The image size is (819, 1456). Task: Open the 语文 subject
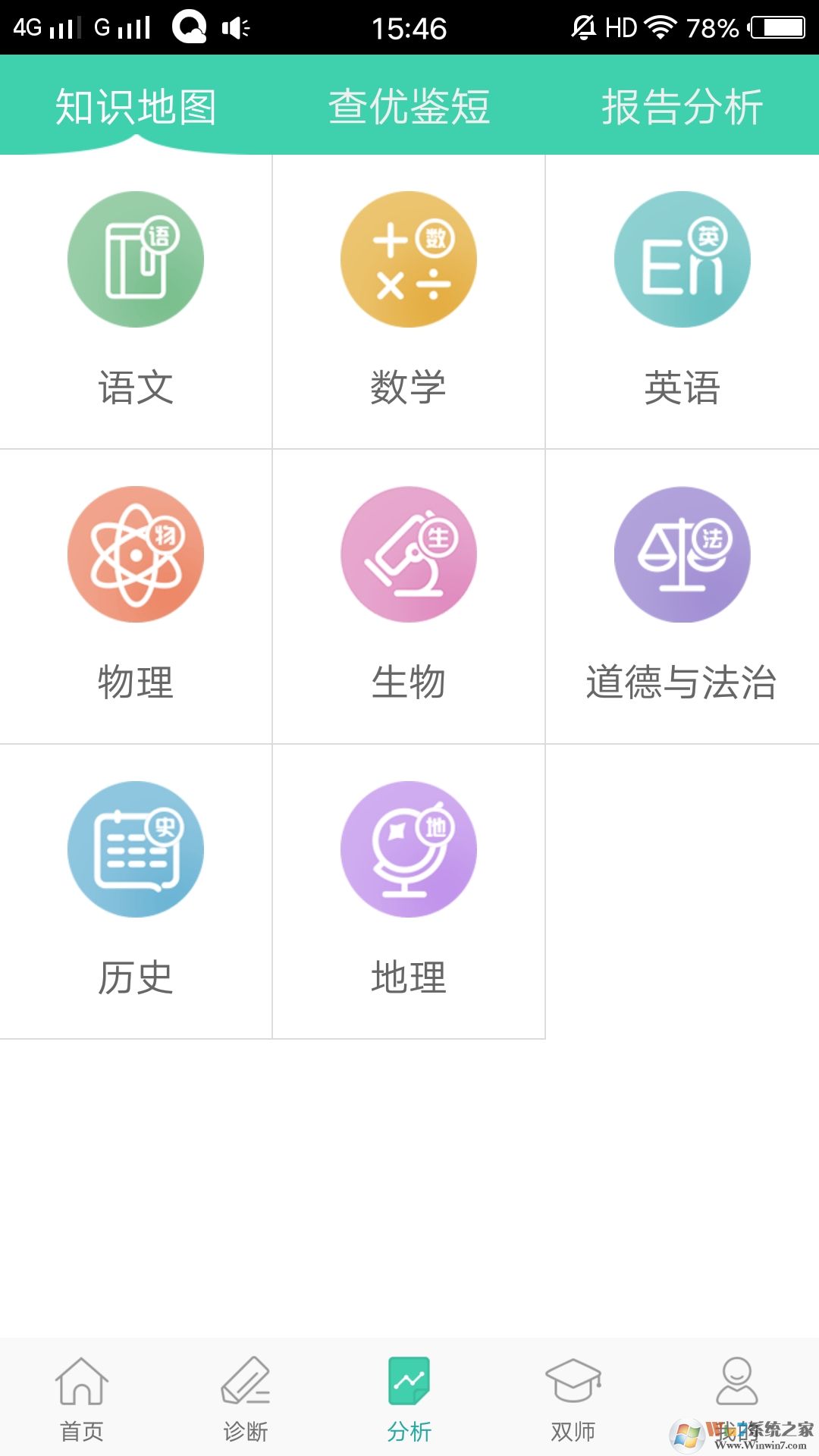click(x=136, y=300)
